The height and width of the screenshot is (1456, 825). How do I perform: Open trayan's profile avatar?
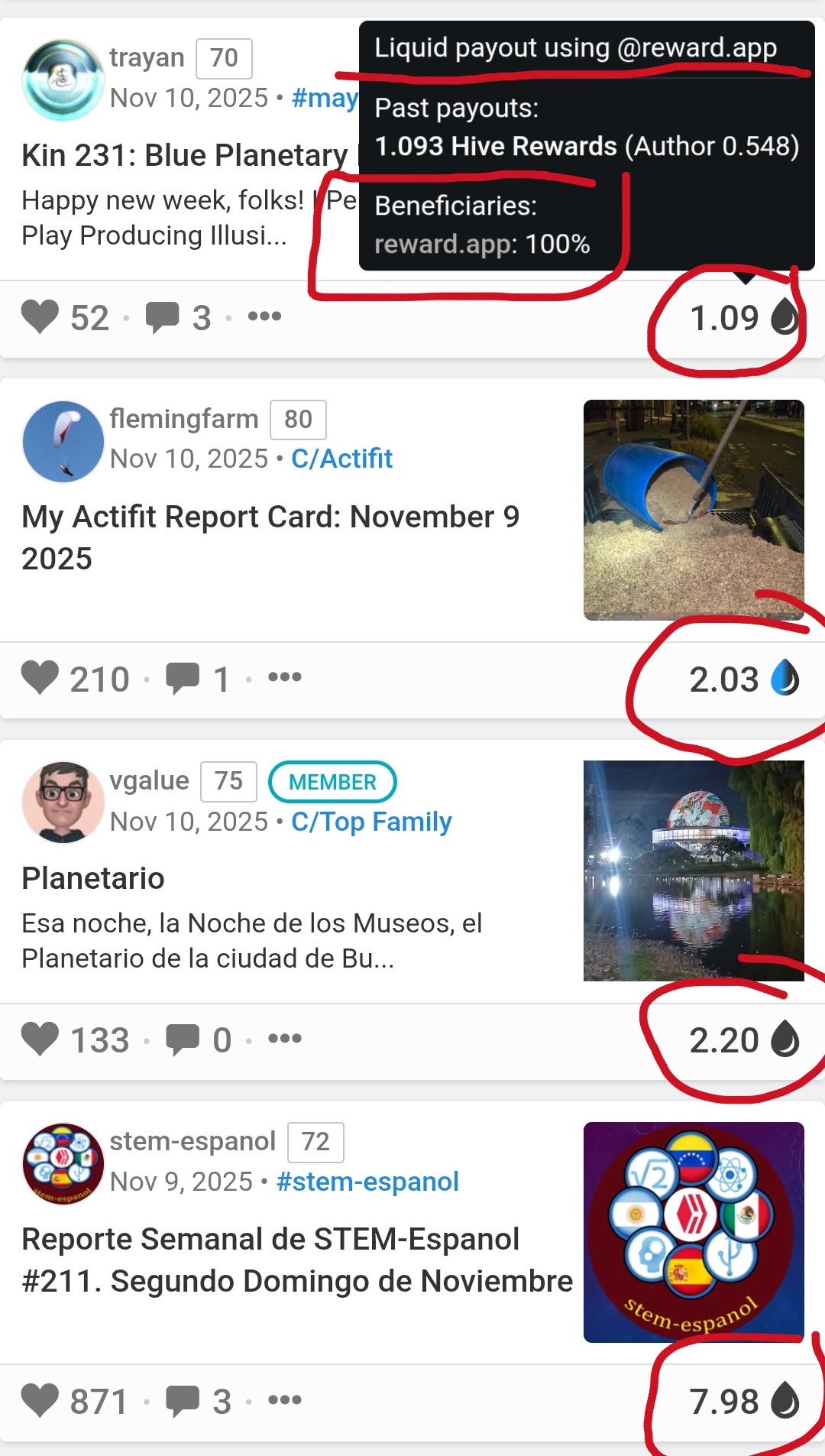pos(63,79)
